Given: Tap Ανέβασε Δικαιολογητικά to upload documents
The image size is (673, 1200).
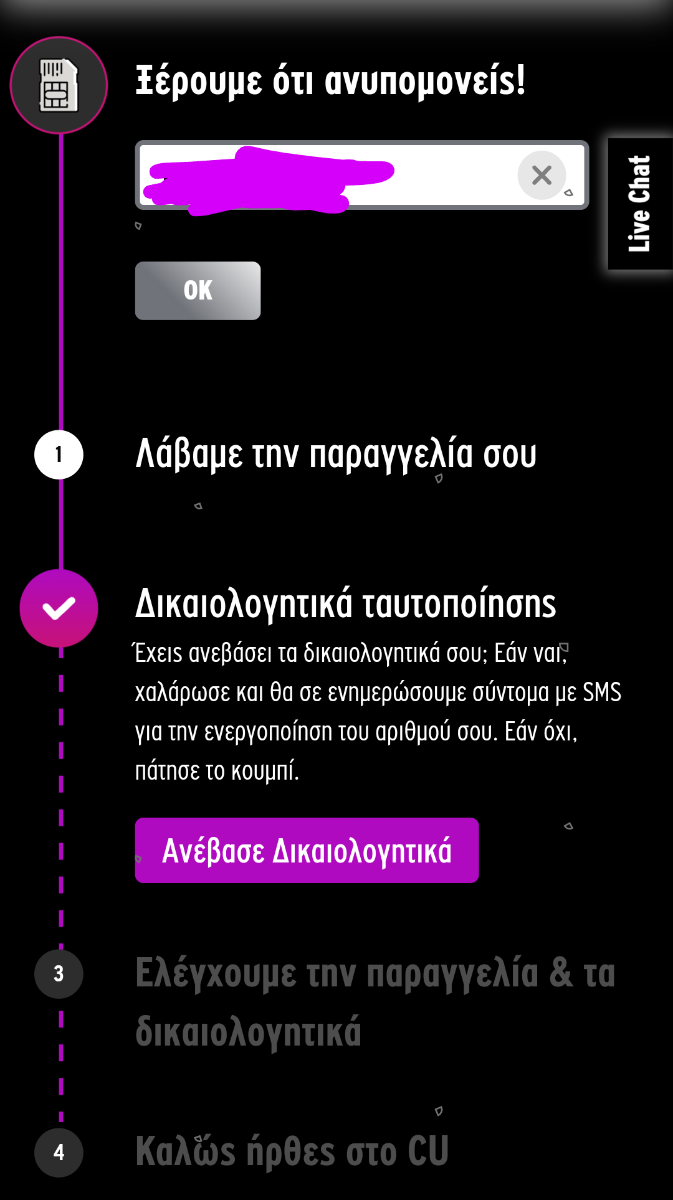Looking at the screenshot, I should coord(307,851).
